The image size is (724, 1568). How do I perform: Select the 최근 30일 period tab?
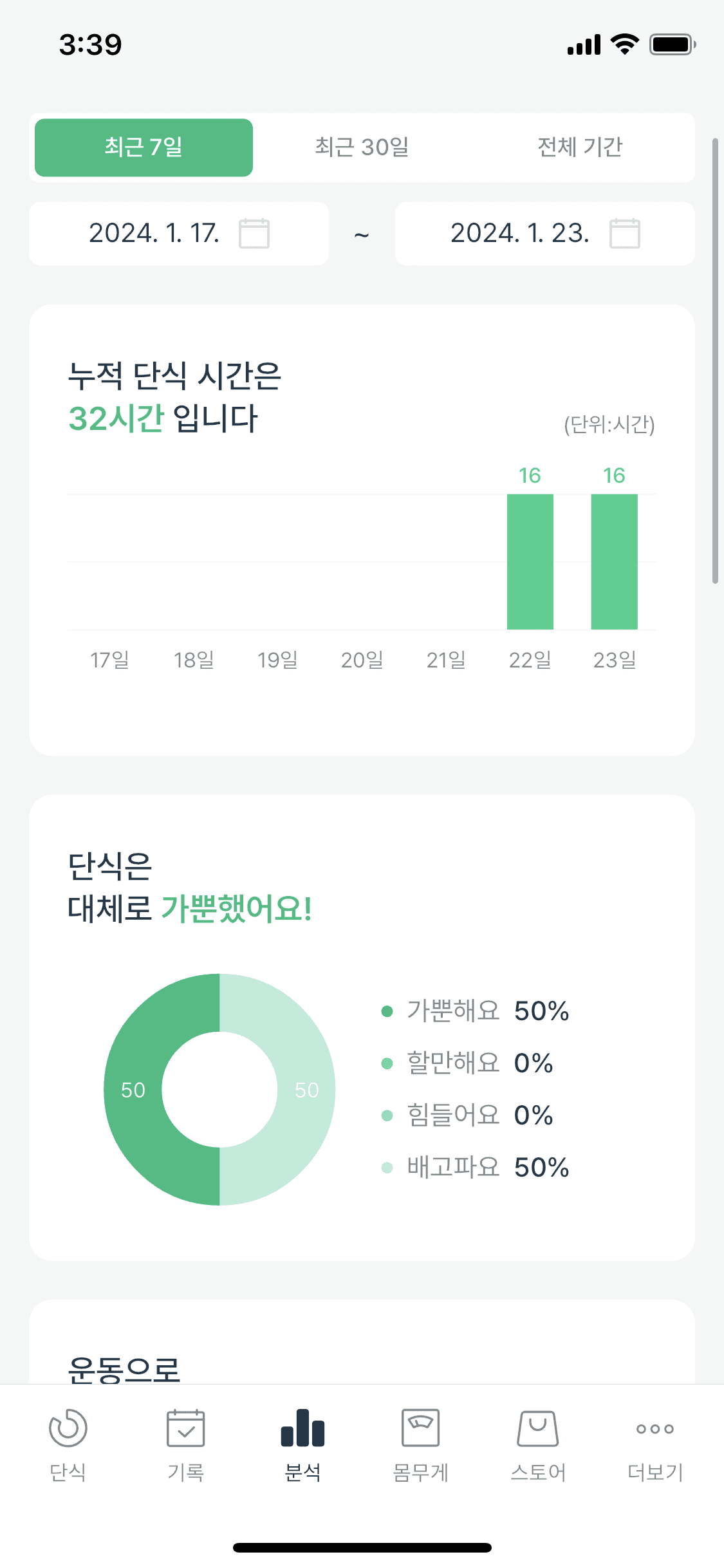tap(362, 147)
